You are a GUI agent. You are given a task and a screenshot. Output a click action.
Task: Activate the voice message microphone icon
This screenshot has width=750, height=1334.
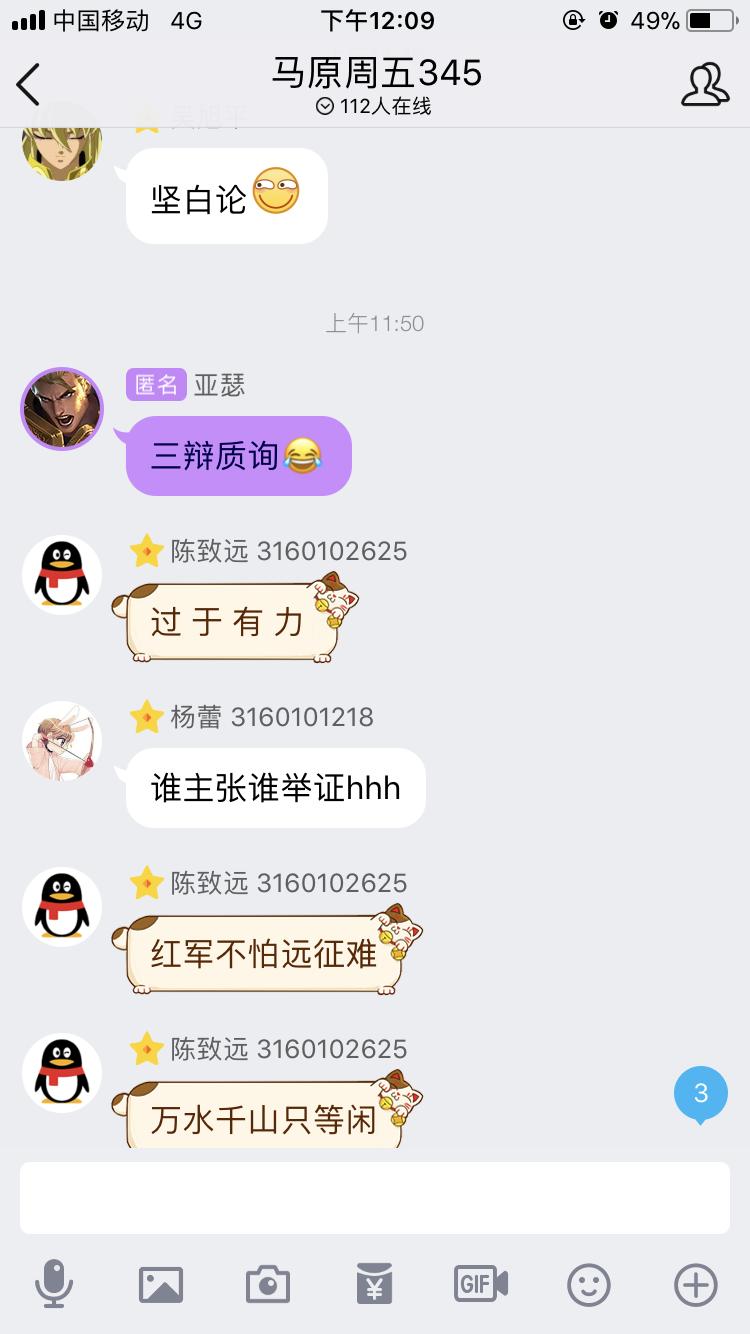[56, 1285]
